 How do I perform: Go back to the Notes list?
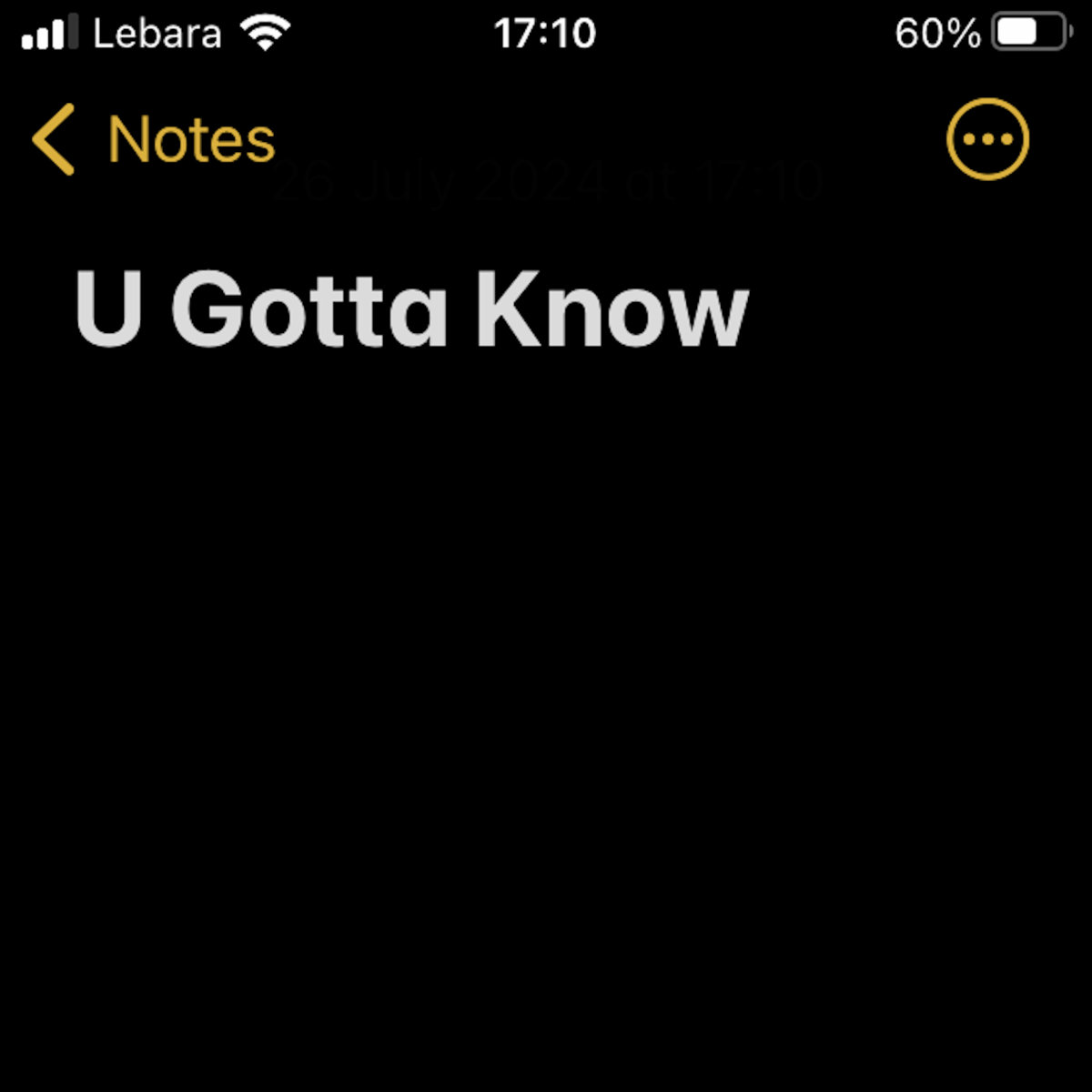point(153,140)
